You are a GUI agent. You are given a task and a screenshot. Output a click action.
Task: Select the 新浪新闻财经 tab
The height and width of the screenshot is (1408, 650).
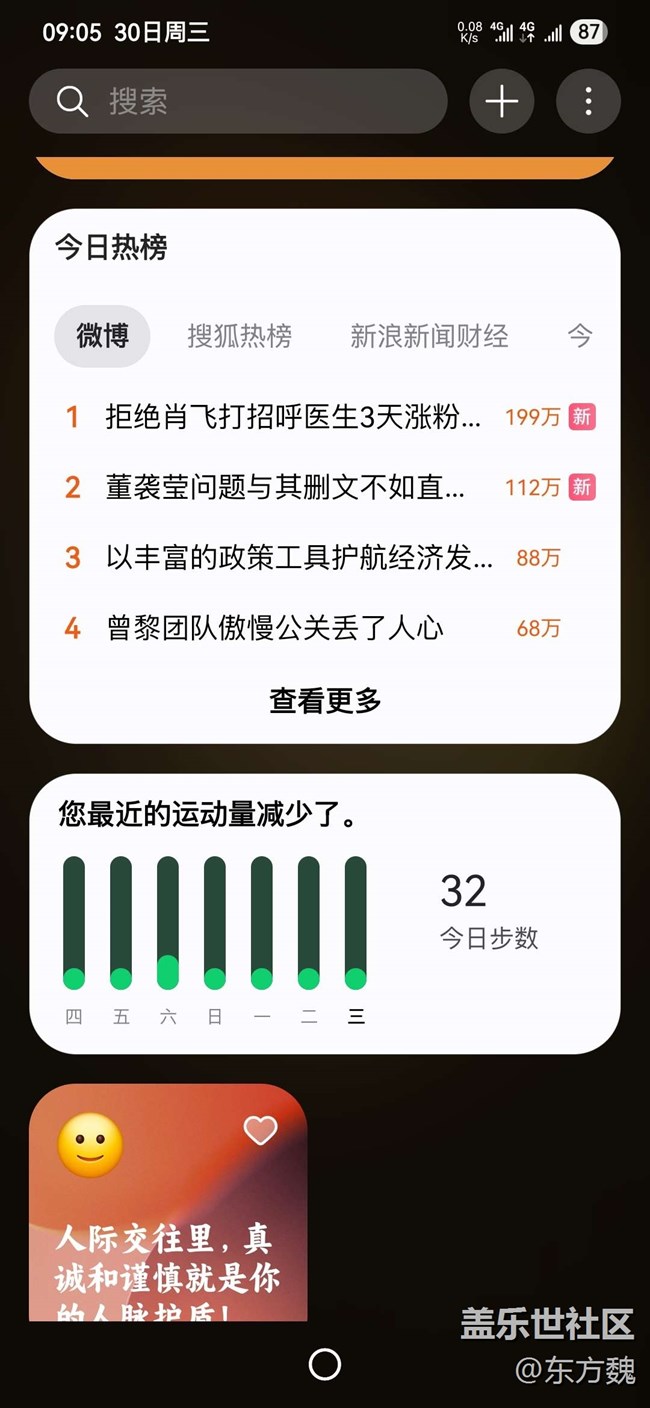[429, 336]
